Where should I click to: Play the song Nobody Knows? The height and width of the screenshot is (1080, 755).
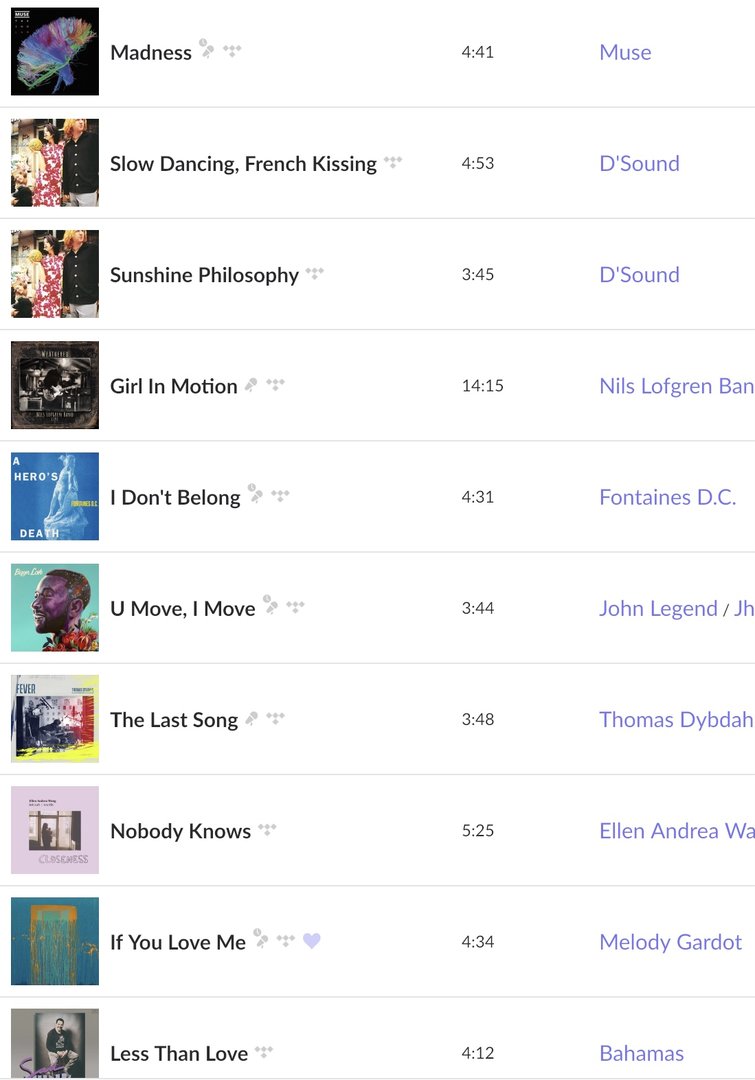(180, 831)
